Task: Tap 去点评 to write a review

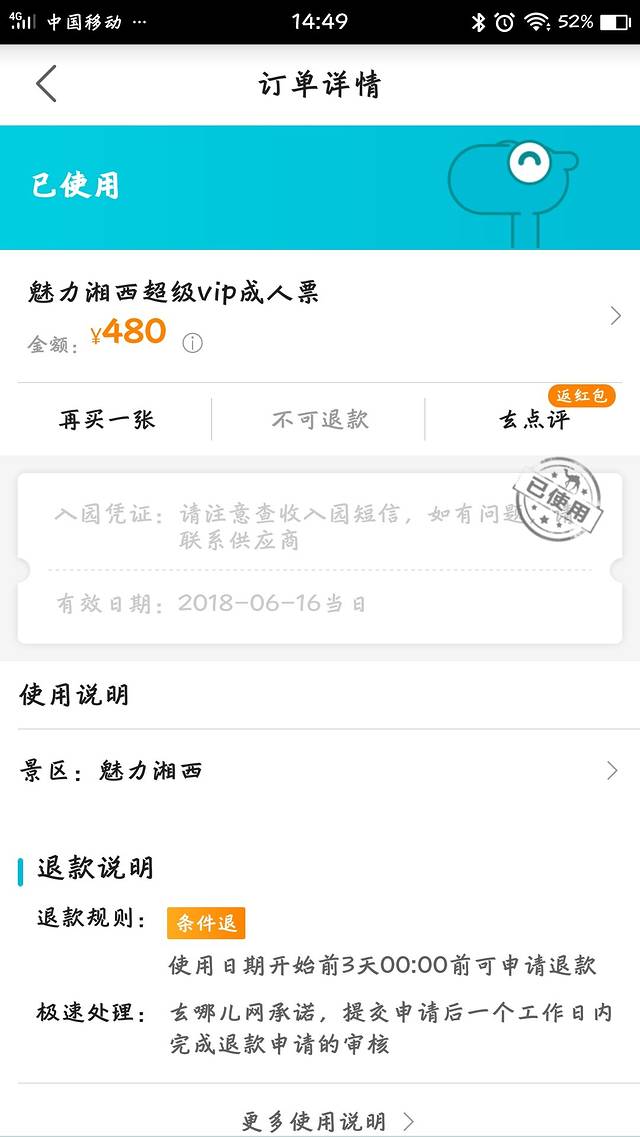Action: click(x=535, y=420)
